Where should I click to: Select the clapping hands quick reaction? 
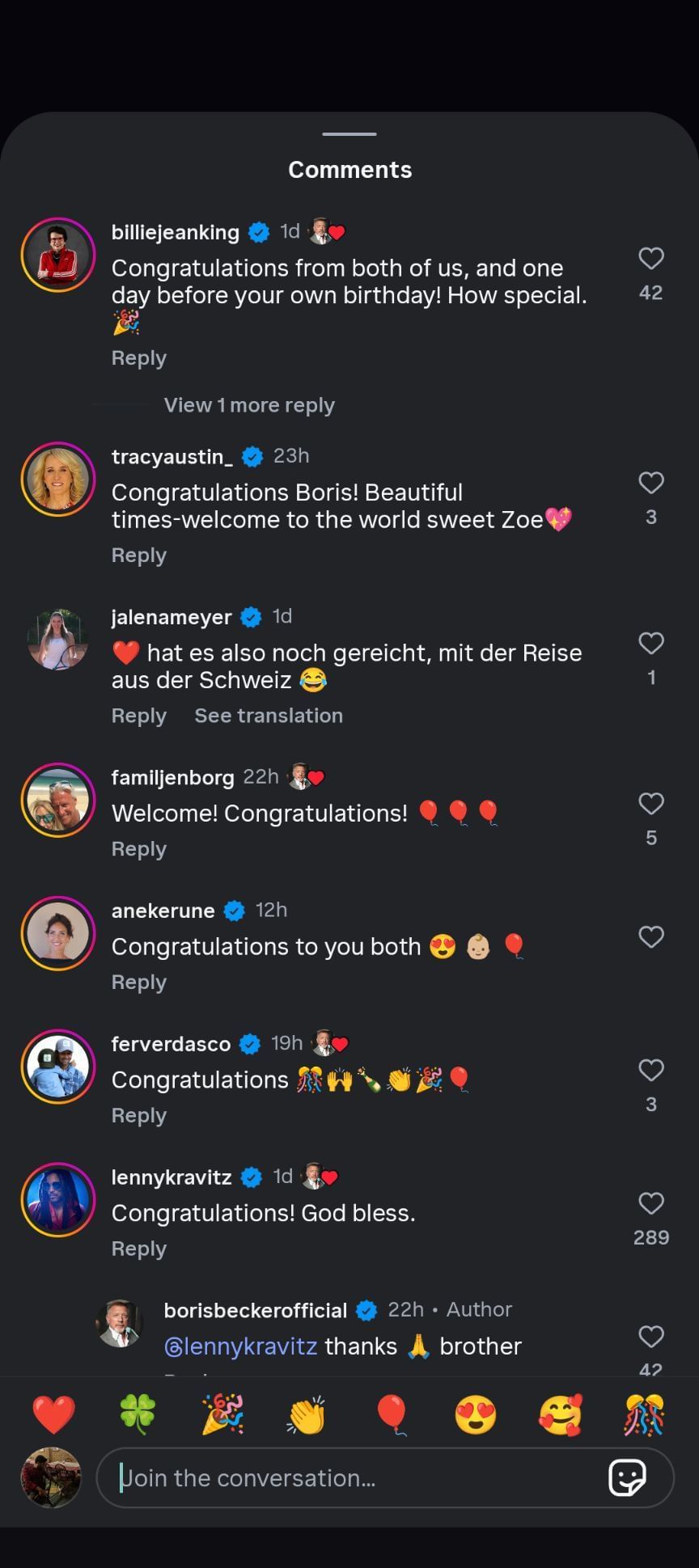point(307,1414)
